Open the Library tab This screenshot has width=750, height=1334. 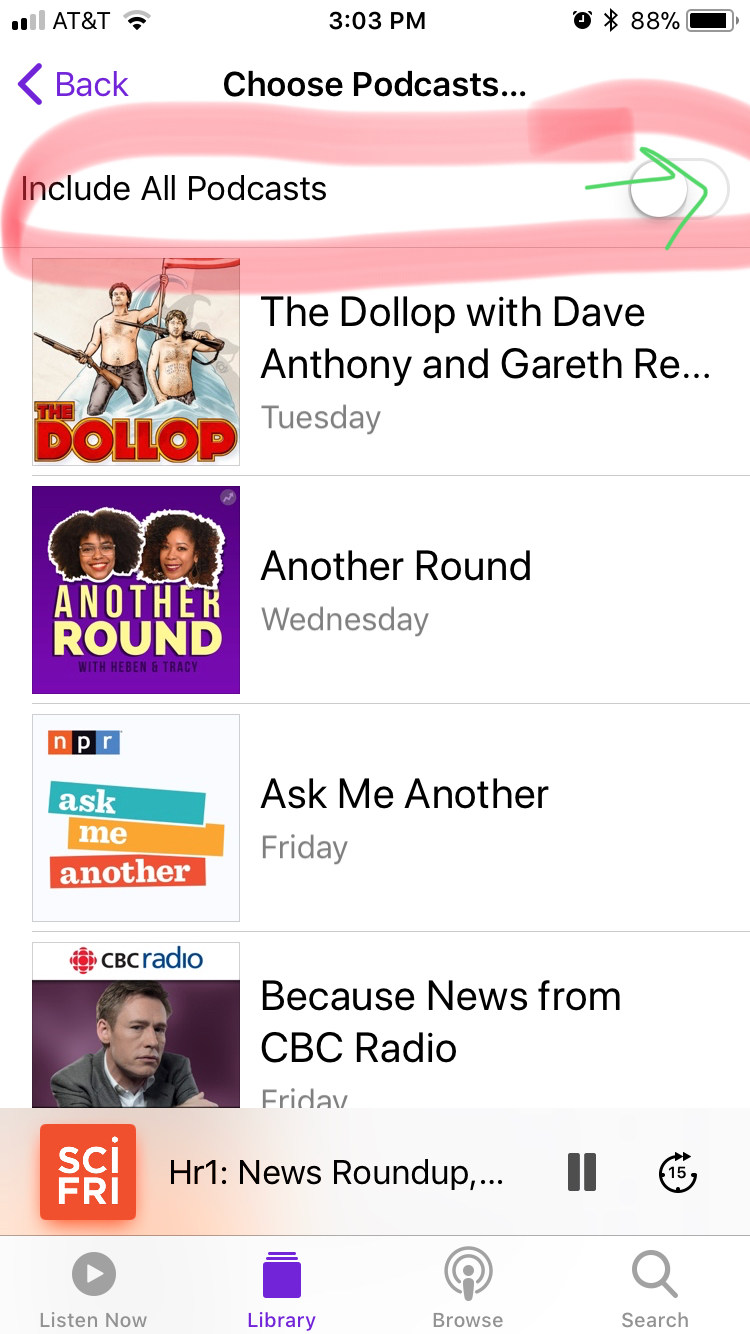[x=281, y=1290]
